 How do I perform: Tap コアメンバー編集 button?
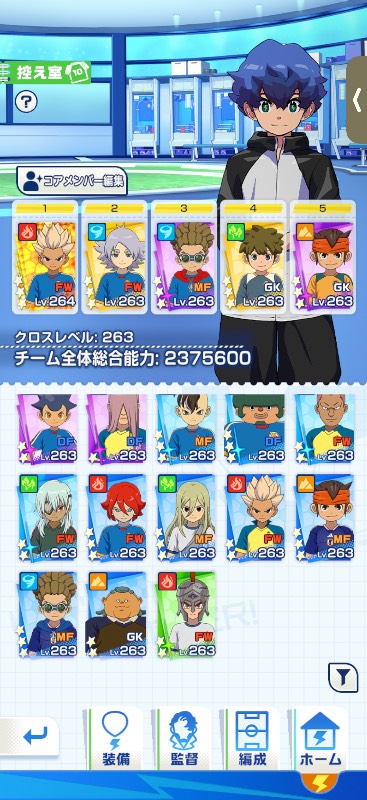click(x=72, y=181)
